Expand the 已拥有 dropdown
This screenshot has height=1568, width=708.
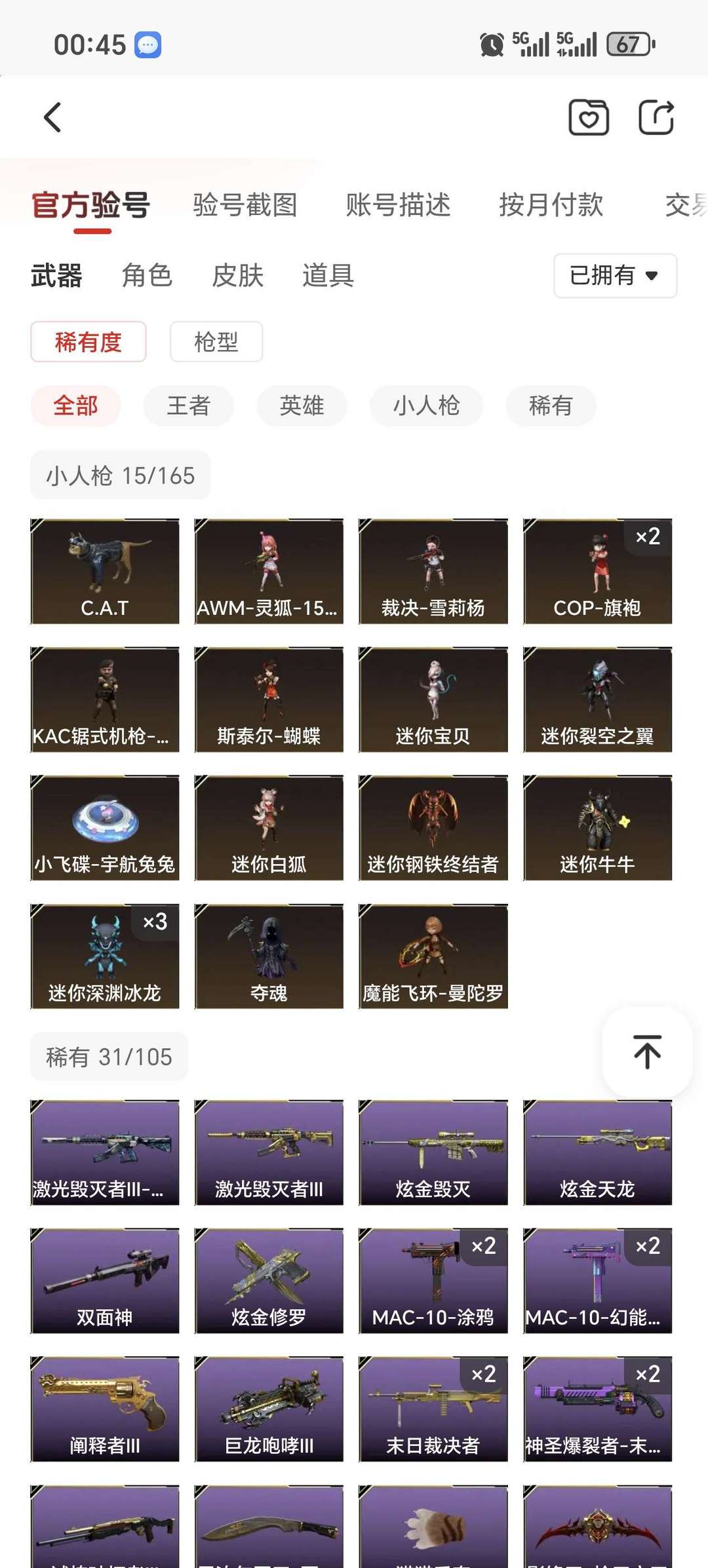click(615, 275)
